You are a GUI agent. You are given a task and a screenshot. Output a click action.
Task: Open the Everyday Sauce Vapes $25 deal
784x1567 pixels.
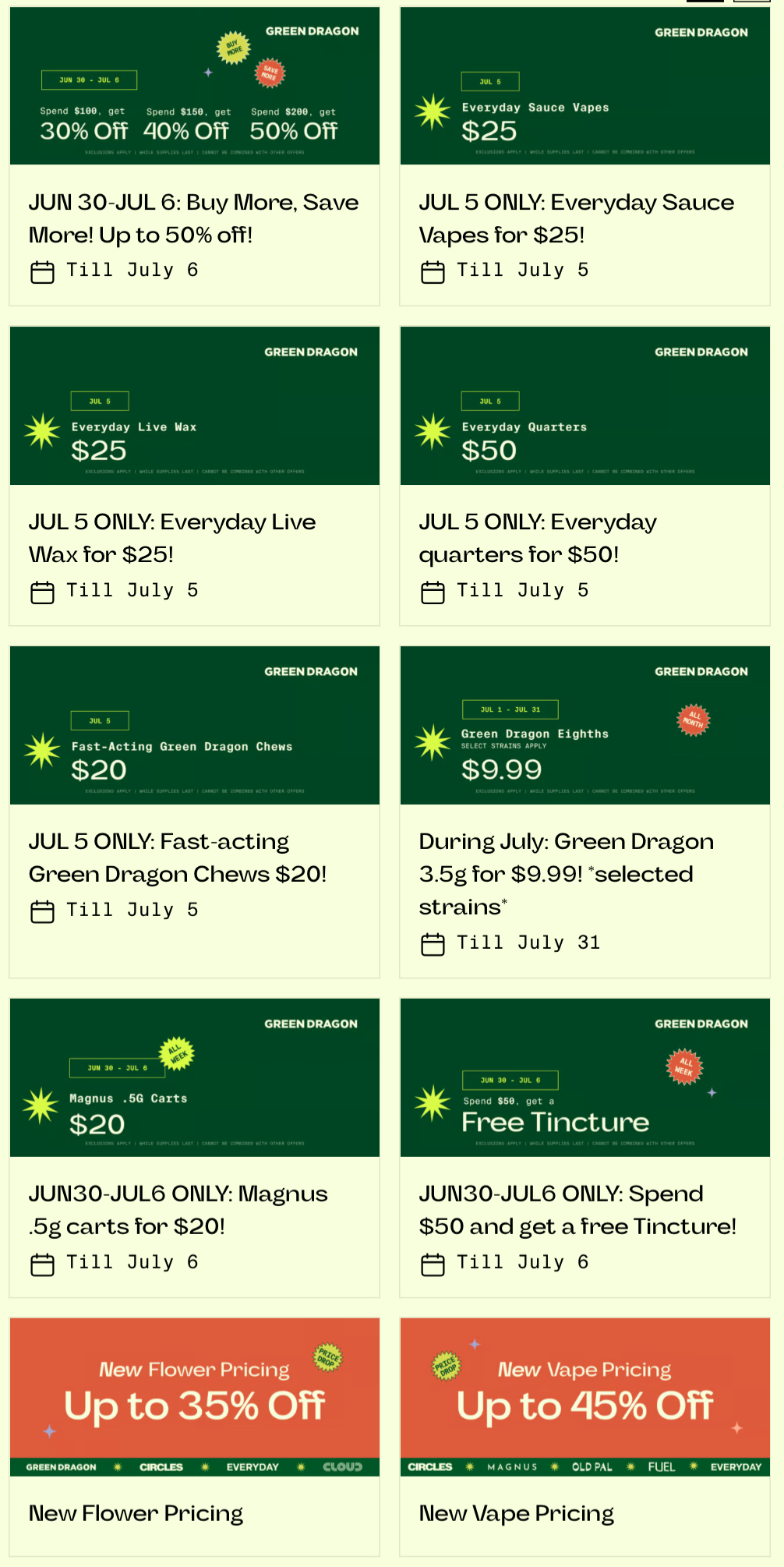pos(584,156)
